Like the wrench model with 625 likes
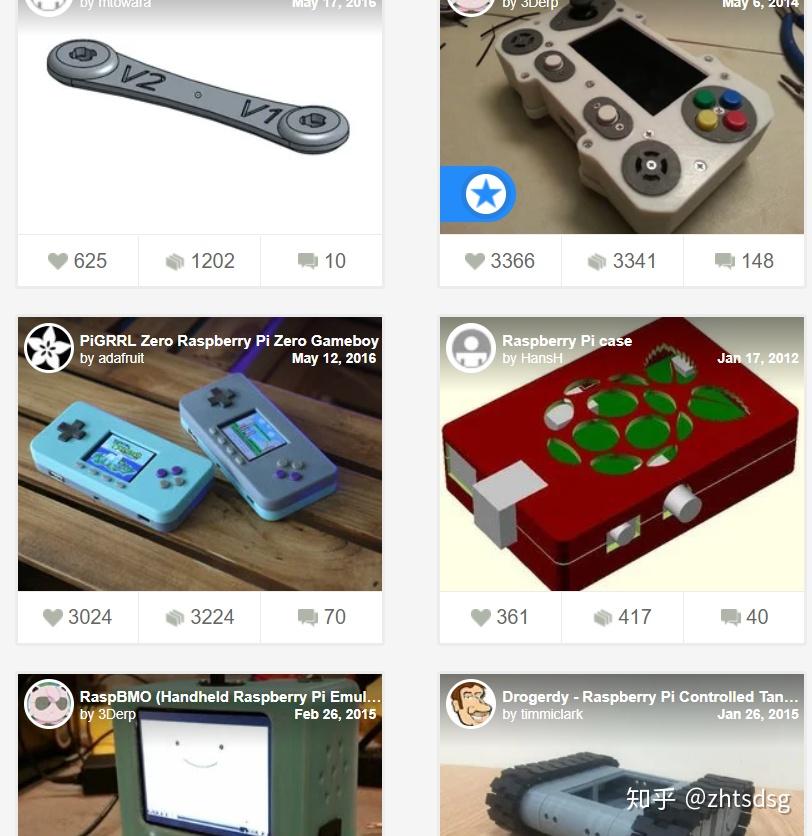The image size is (812, 836). pos(78,261)
